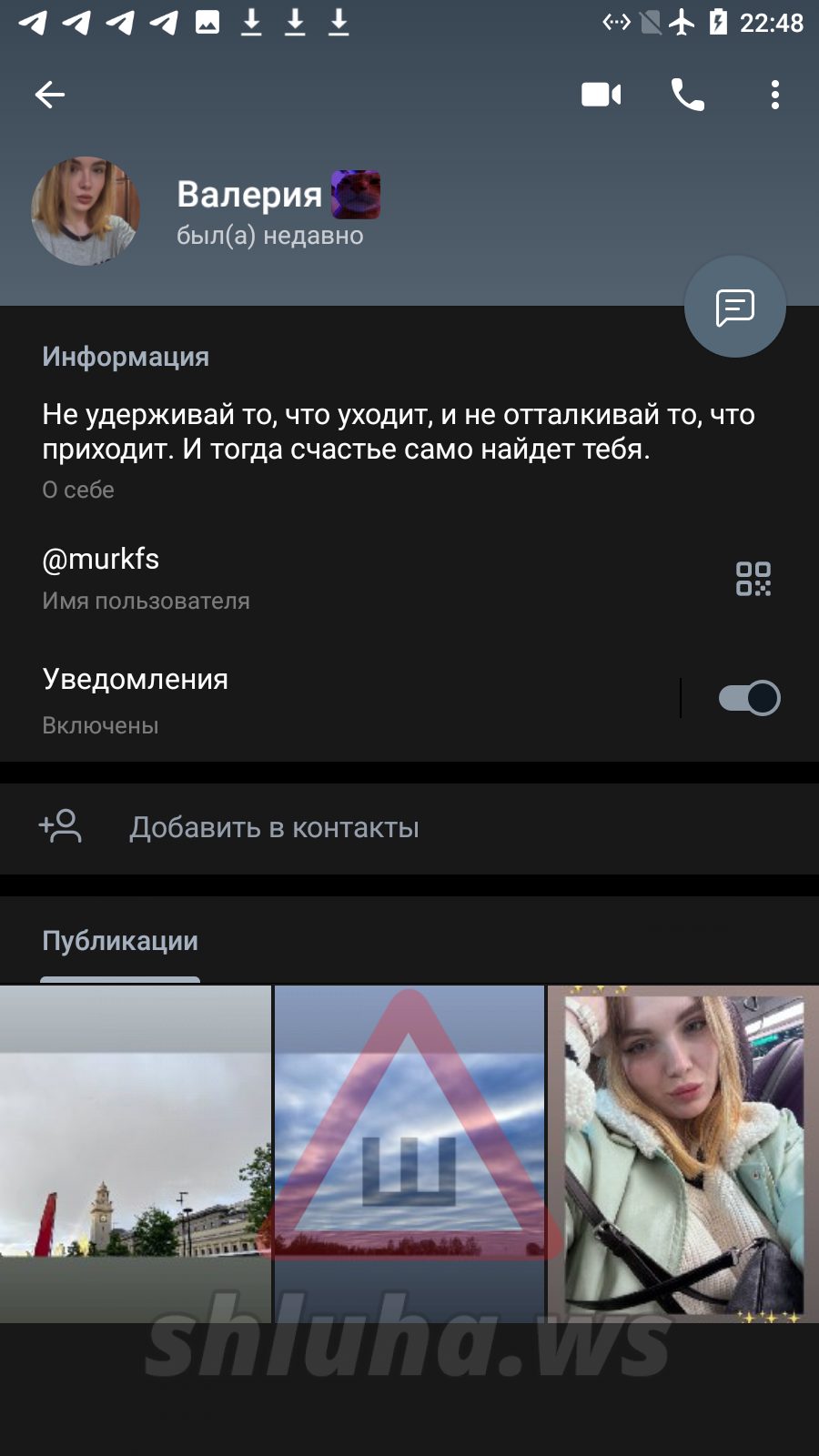Open the cloudy sky publication

pos(409,1154)
